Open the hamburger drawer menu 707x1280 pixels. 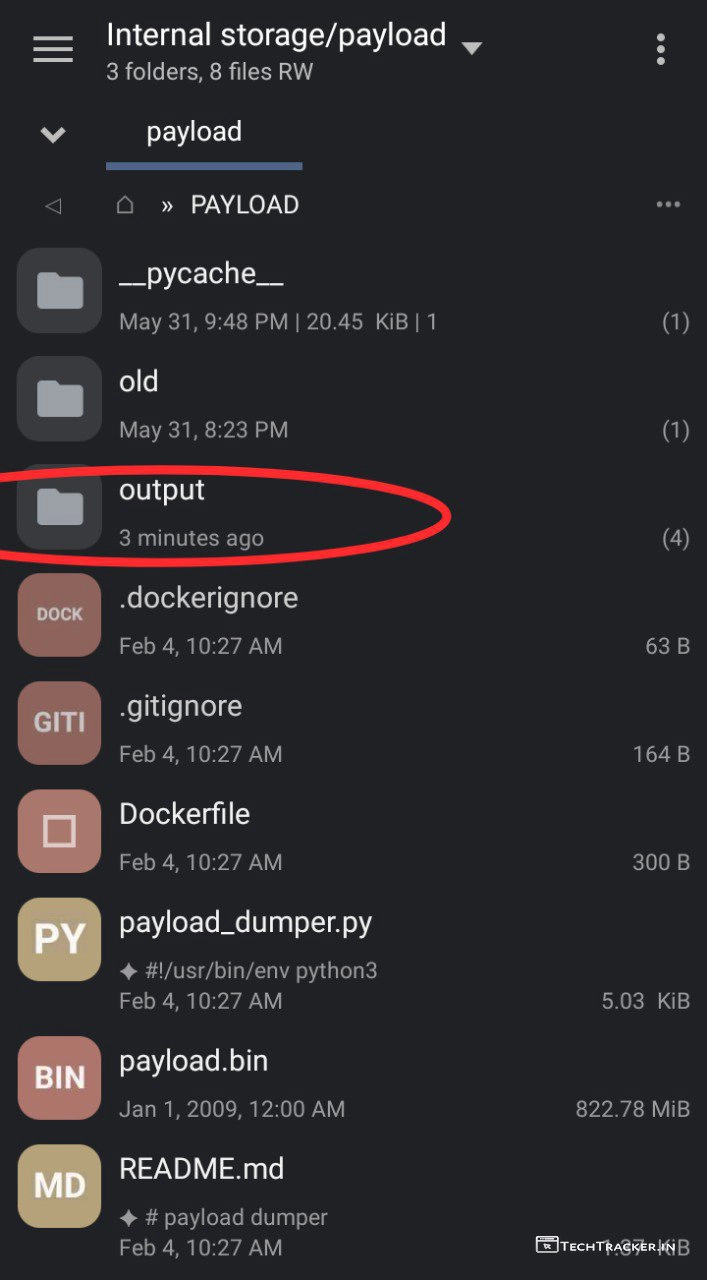tap(53, 49)
